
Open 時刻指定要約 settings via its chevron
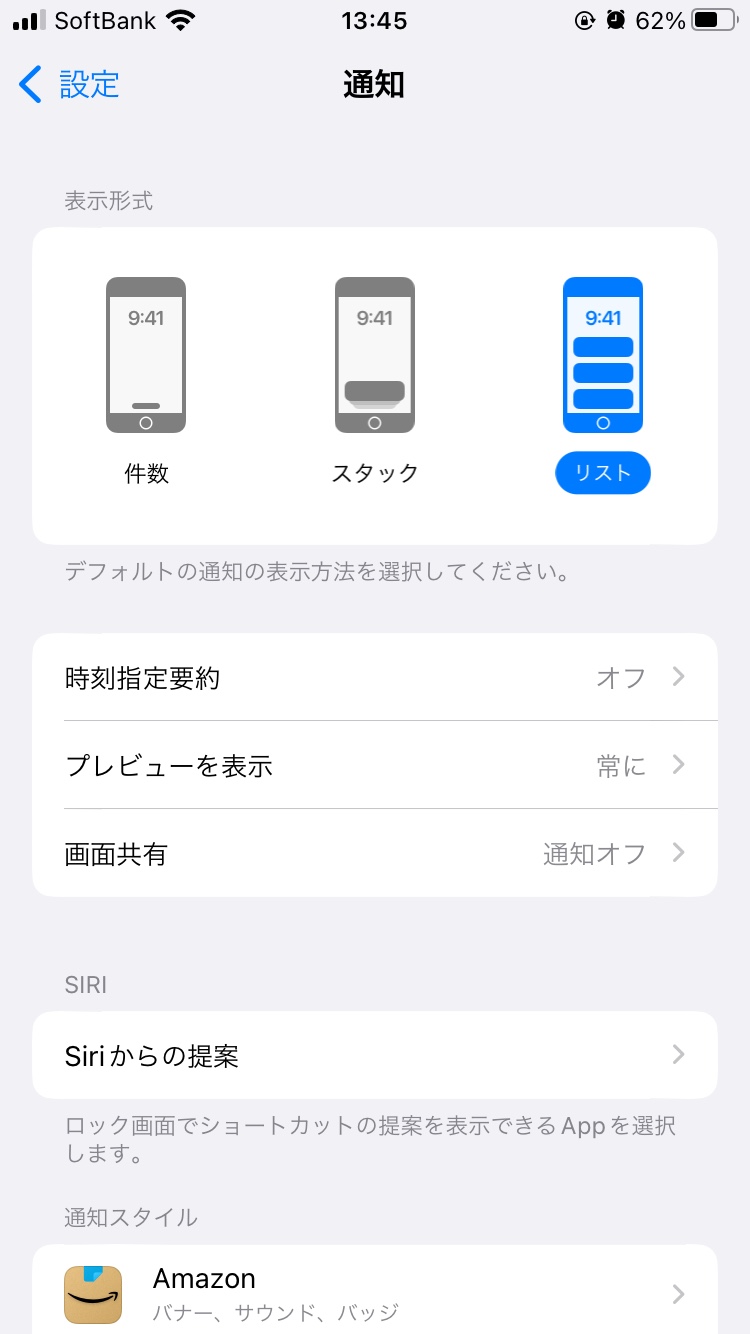[678, 677]
